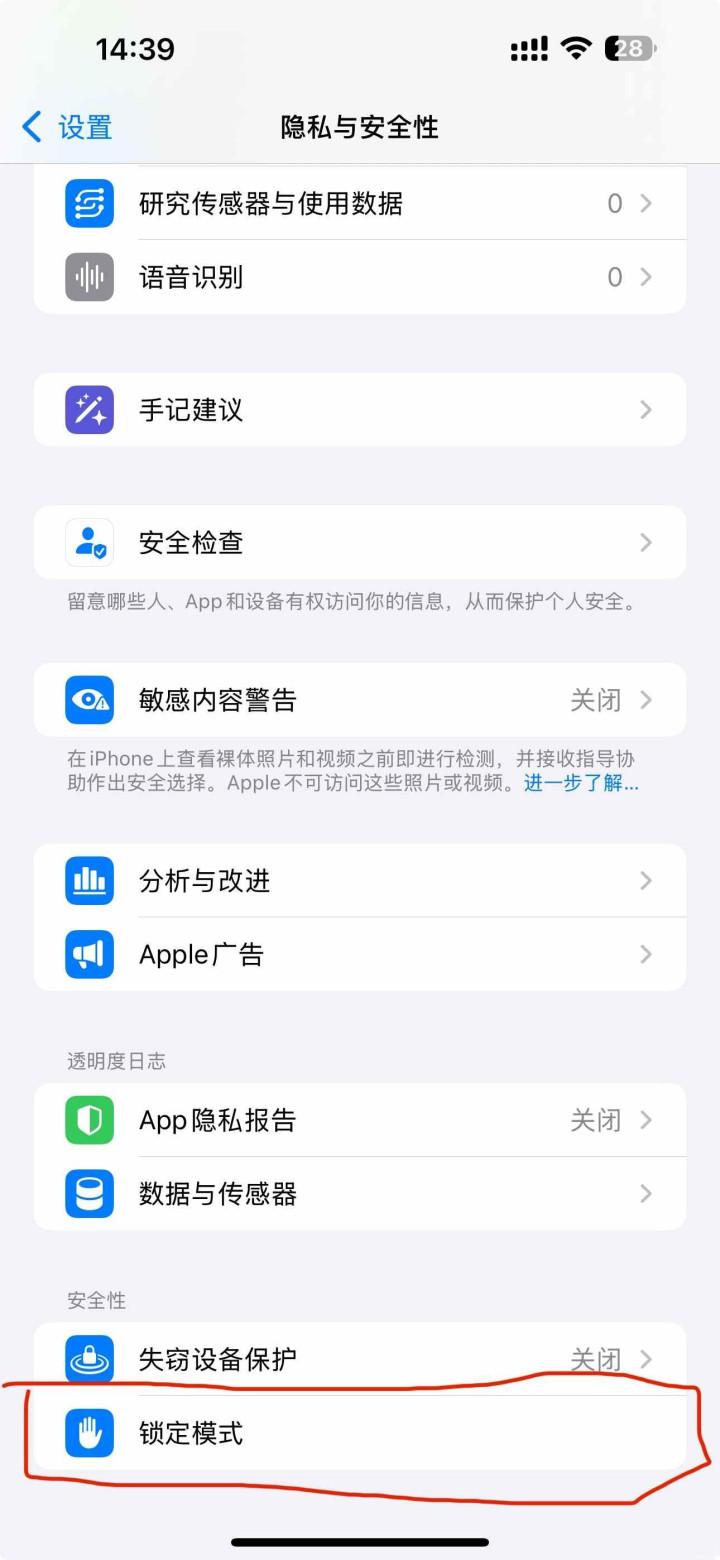Image resolution: width=720 pixels, height=1560 pixels.
Task: Open 安全检查
Action: [x=360, y=543]
